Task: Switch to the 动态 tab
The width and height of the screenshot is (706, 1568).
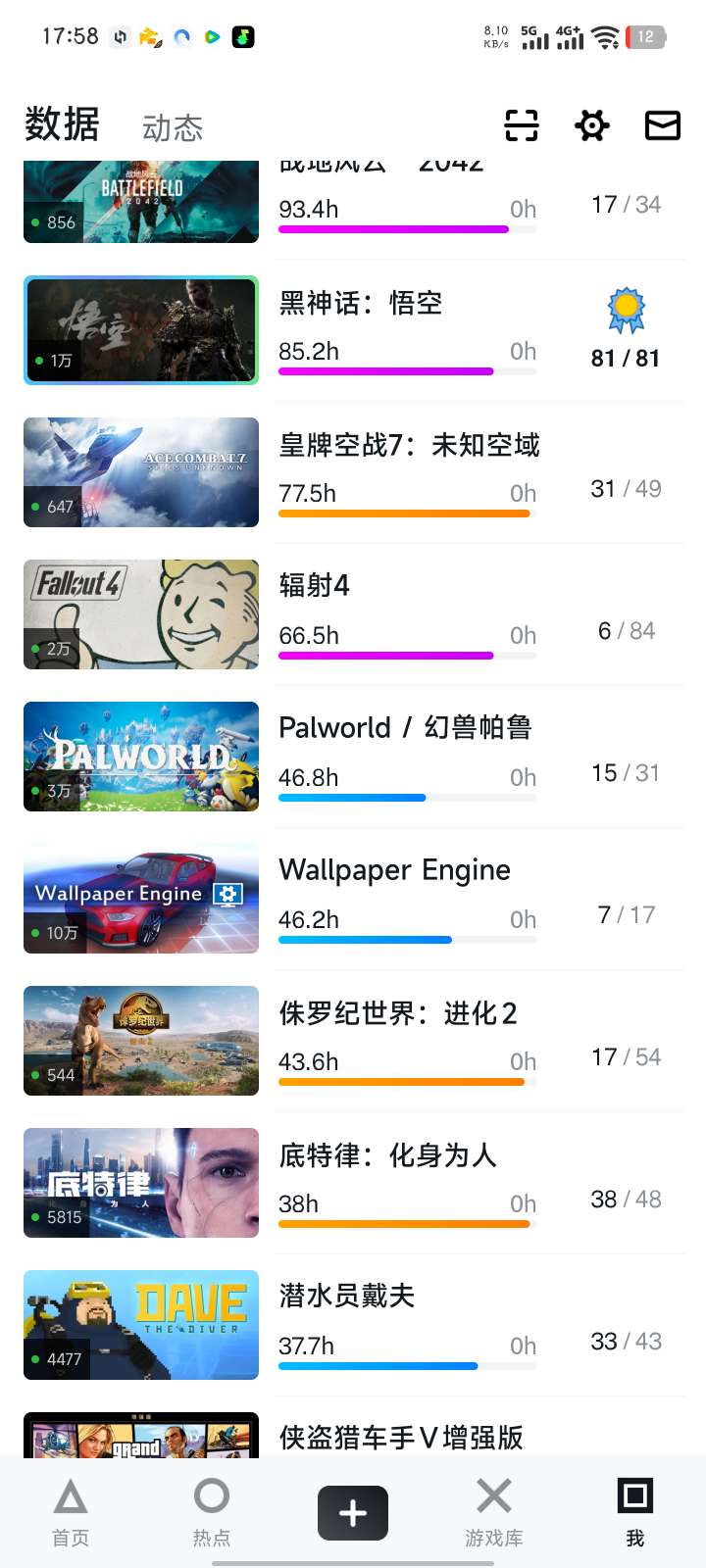Action: click(173, 127)
